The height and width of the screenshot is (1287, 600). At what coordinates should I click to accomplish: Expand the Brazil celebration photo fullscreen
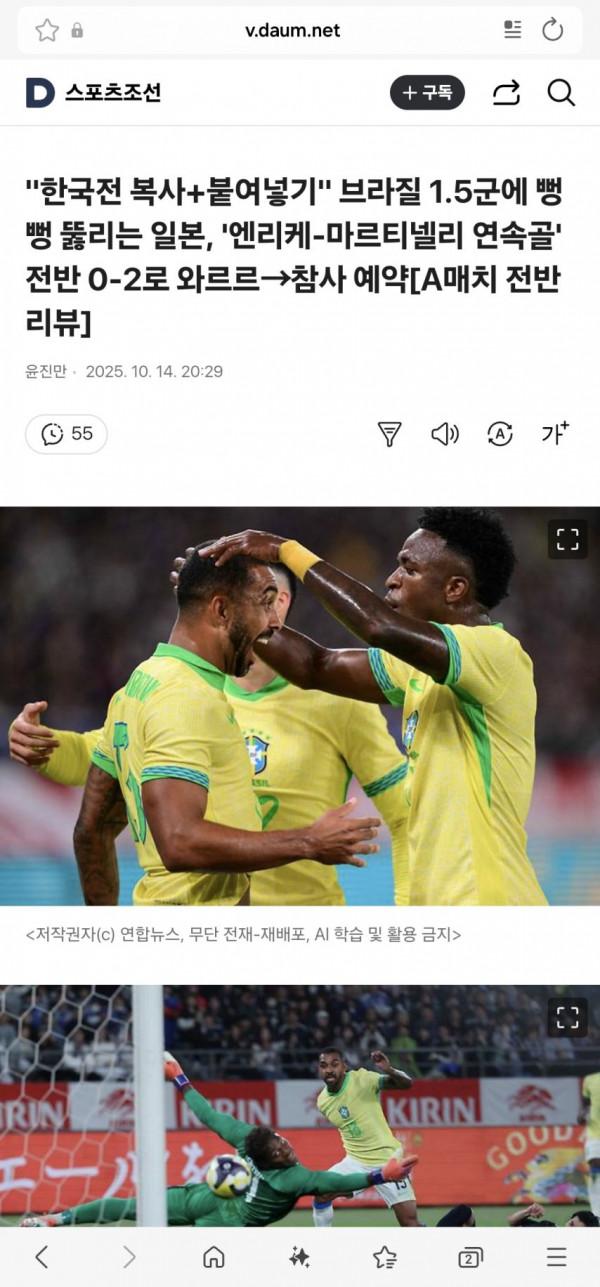click(567, 540)
